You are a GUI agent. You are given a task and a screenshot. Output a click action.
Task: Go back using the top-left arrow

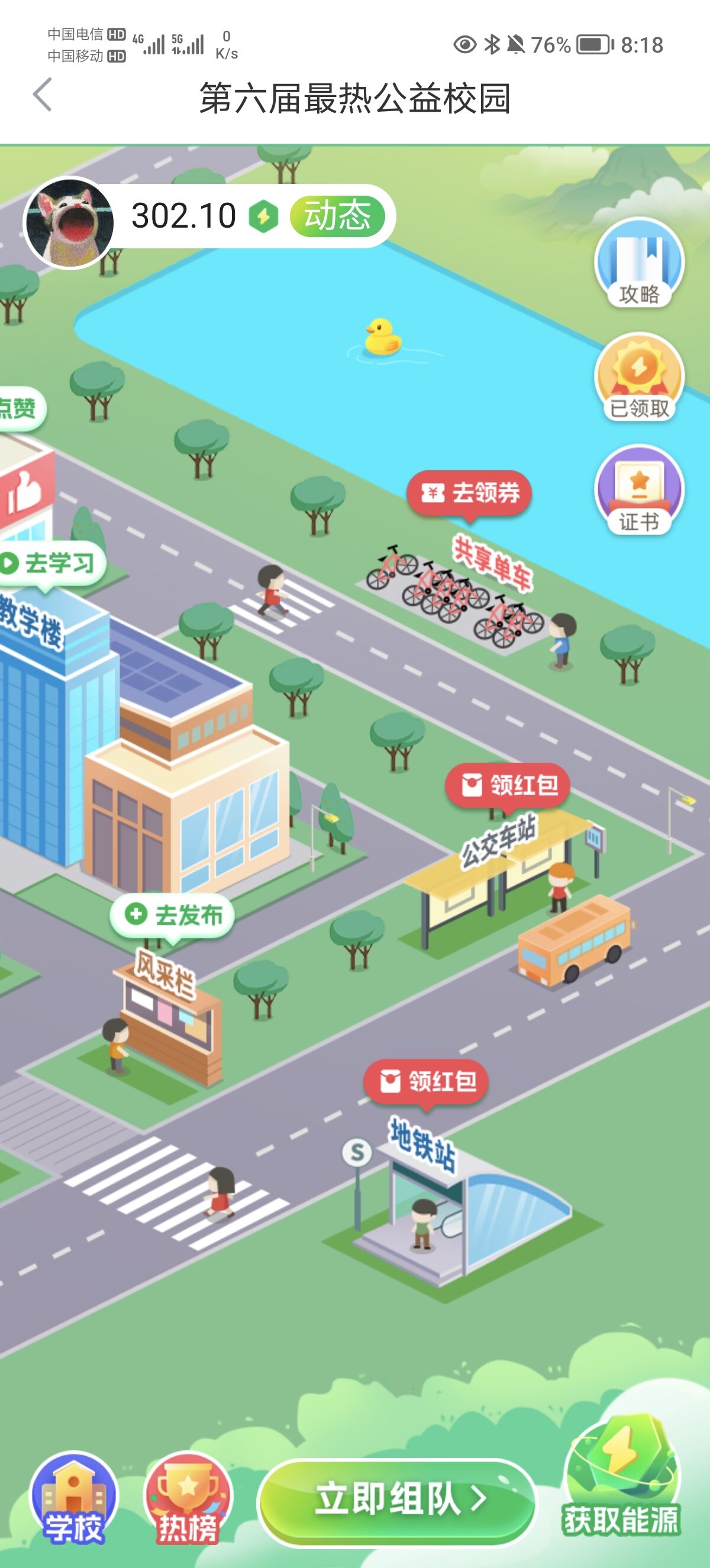pyautogui.click(x=43, y=95)
